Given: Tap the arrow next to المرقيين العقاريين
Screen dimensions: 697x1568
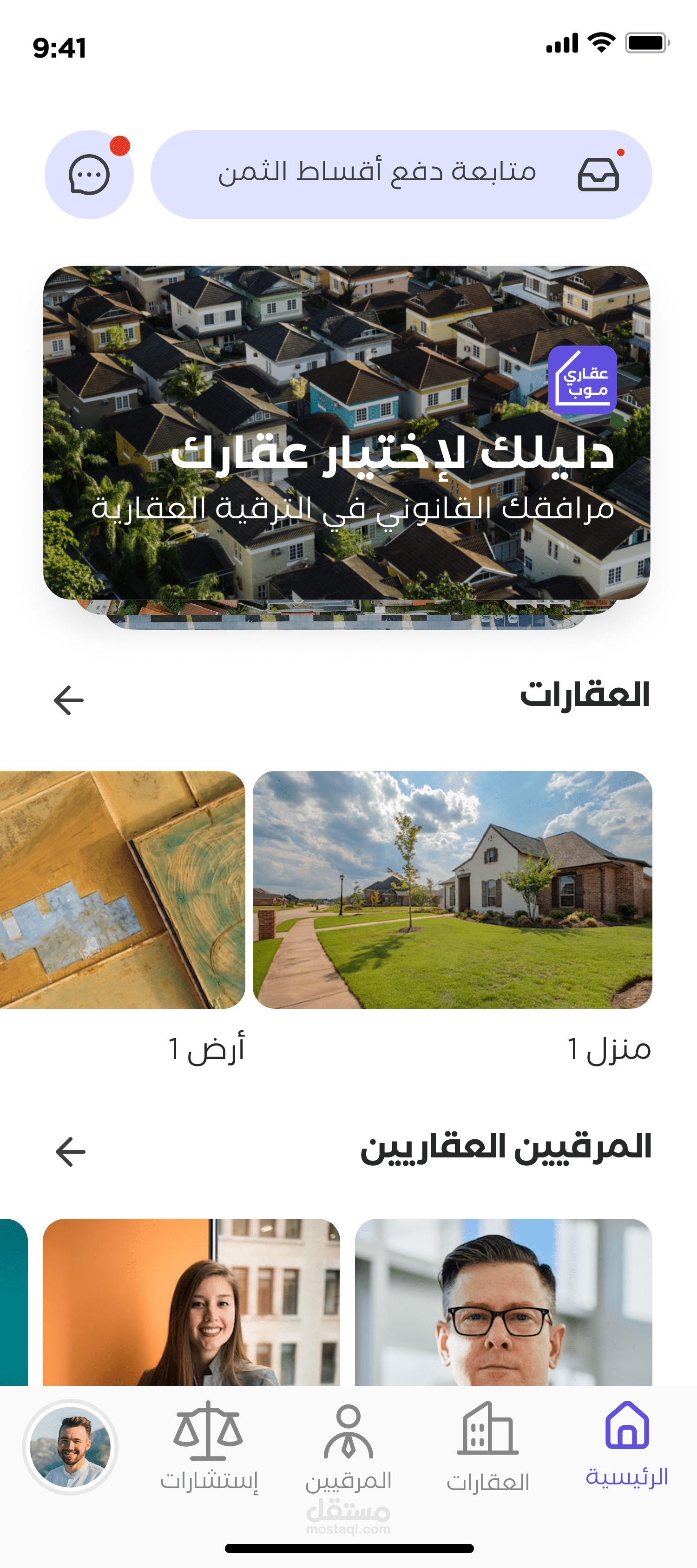Looking at the screenshot, I should pos(70,1152).
